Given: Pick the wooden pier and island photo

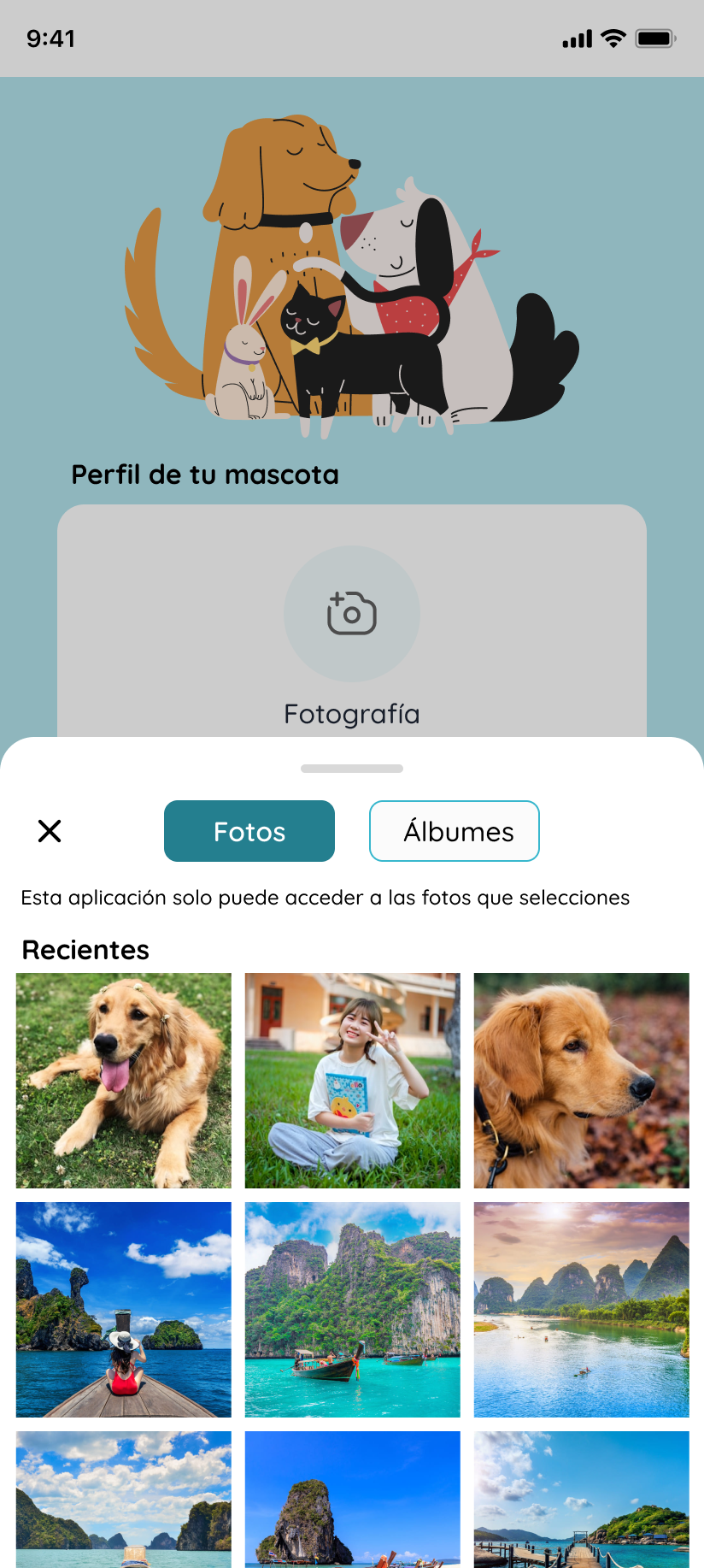Looking at the screenshot, I should [x=581, y=1500].
